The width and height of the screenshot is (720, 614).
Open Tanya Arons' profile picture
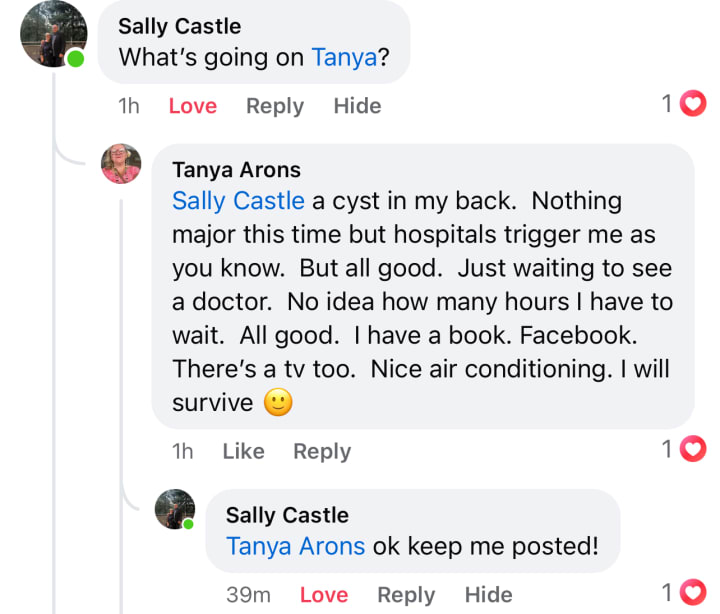(121, 165)
